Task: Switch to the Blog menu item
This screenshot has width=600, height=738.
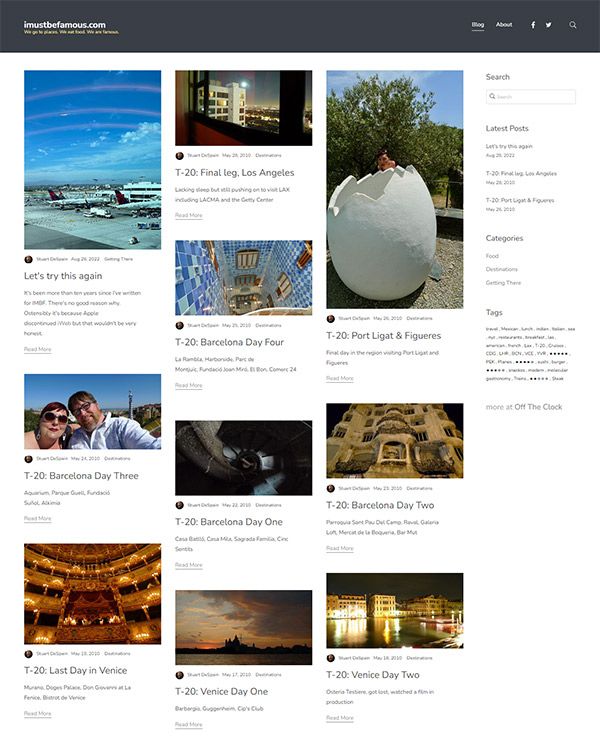Action: [478, 25]
